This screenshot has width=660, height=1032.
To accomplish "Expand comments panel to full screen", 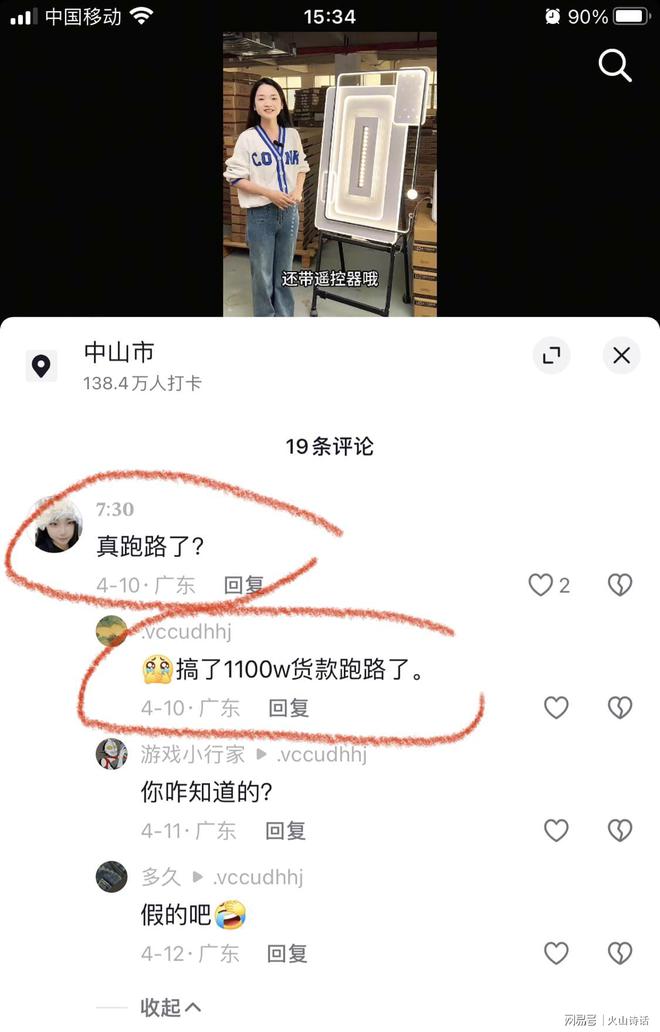I will click(x=551, y=355).
